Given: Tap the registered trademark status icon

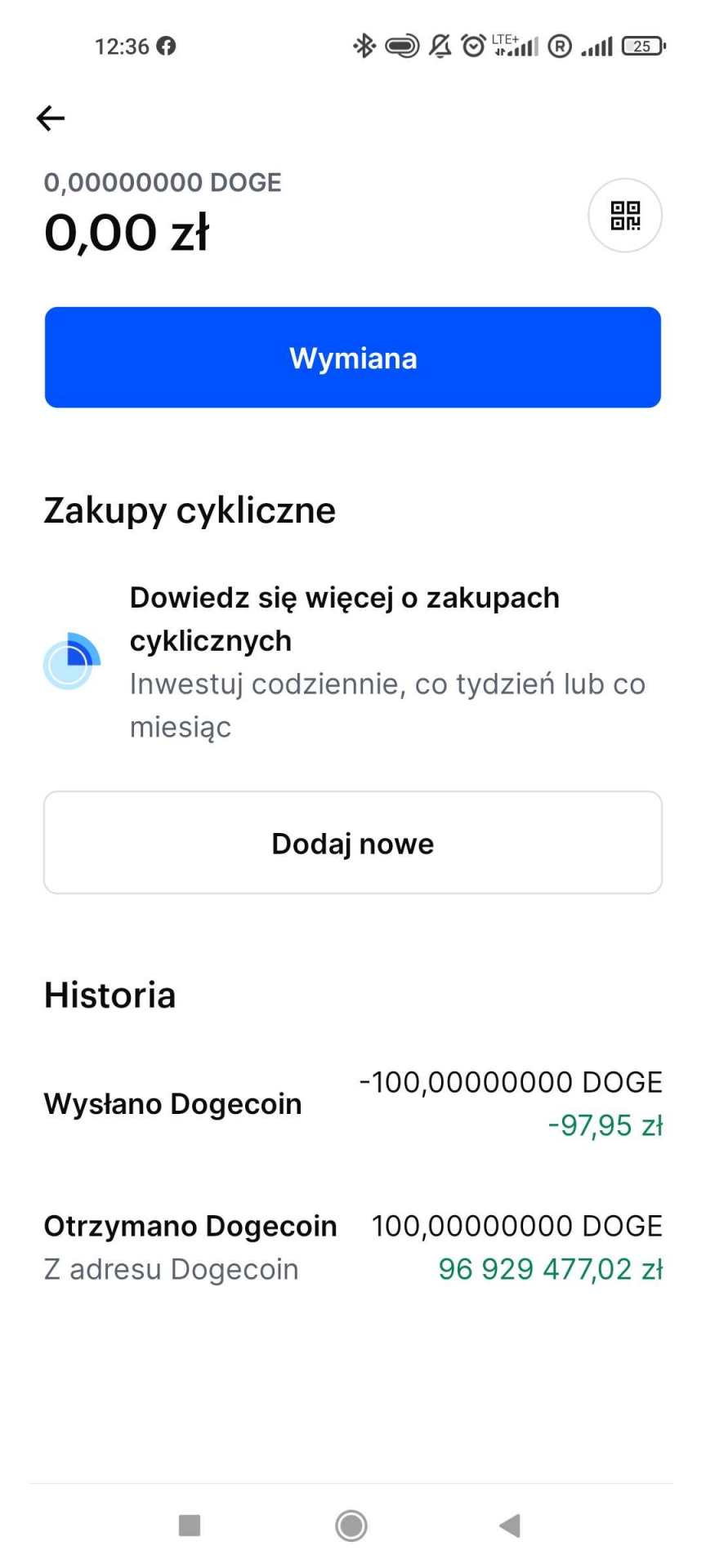Looking at the screenshot, I should tap(559, 45).
